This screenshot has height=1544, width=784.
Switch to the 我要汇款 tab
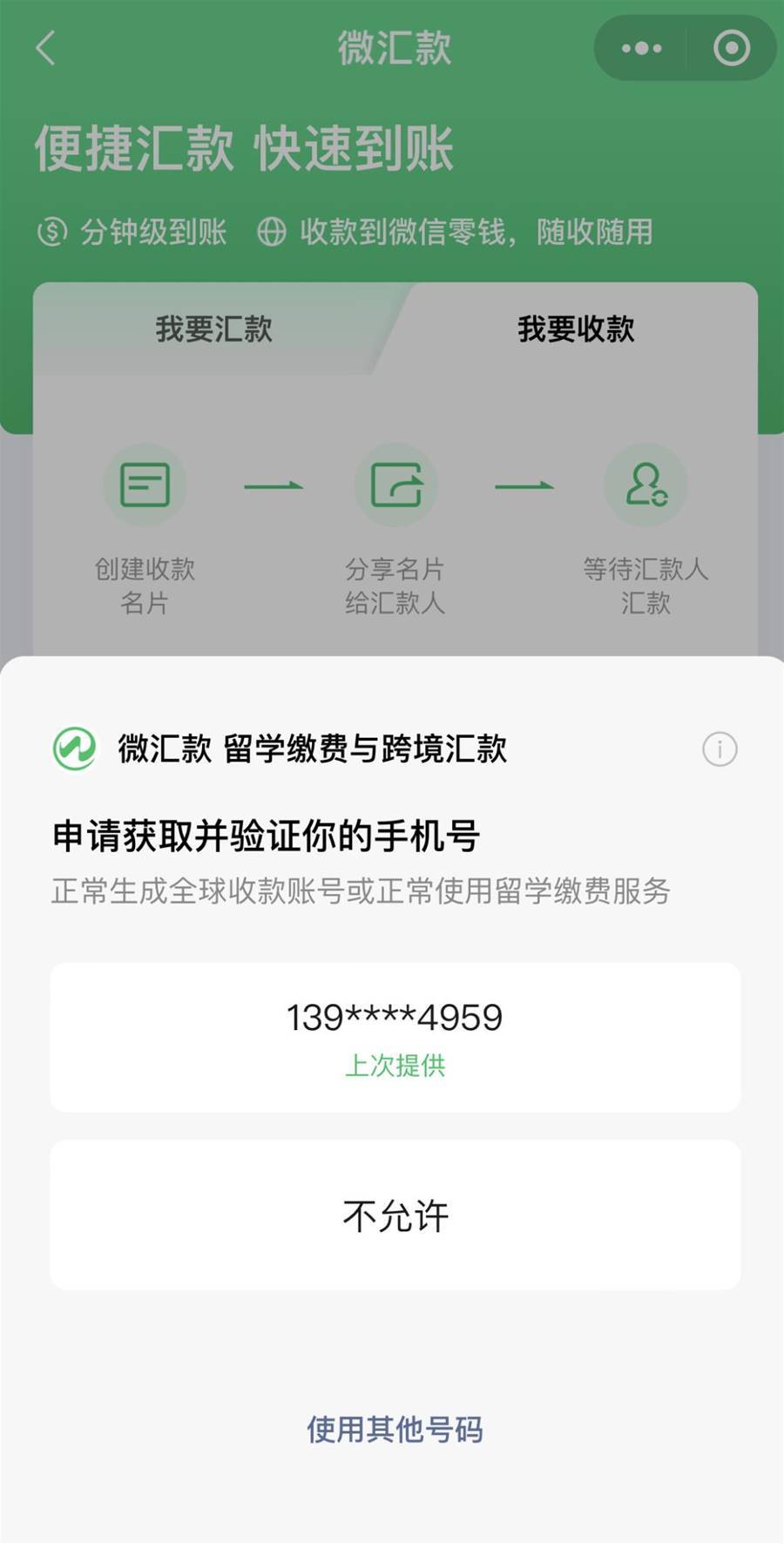[214, 329]
